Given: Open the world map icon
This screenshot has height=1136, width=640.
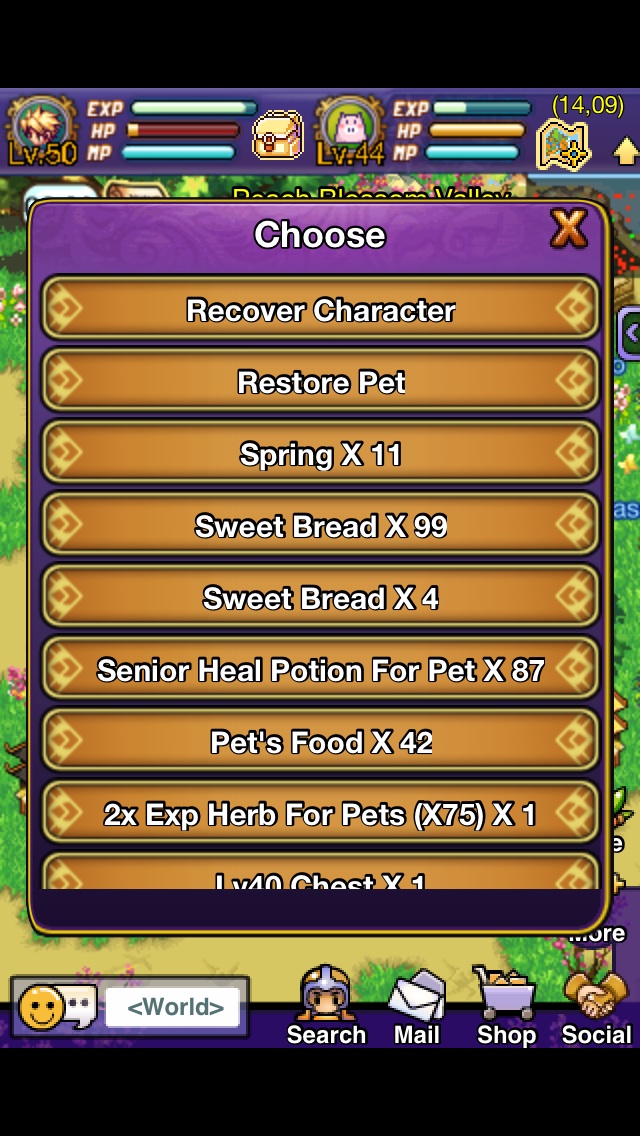Looking at the screenshot, I should 562,145.
